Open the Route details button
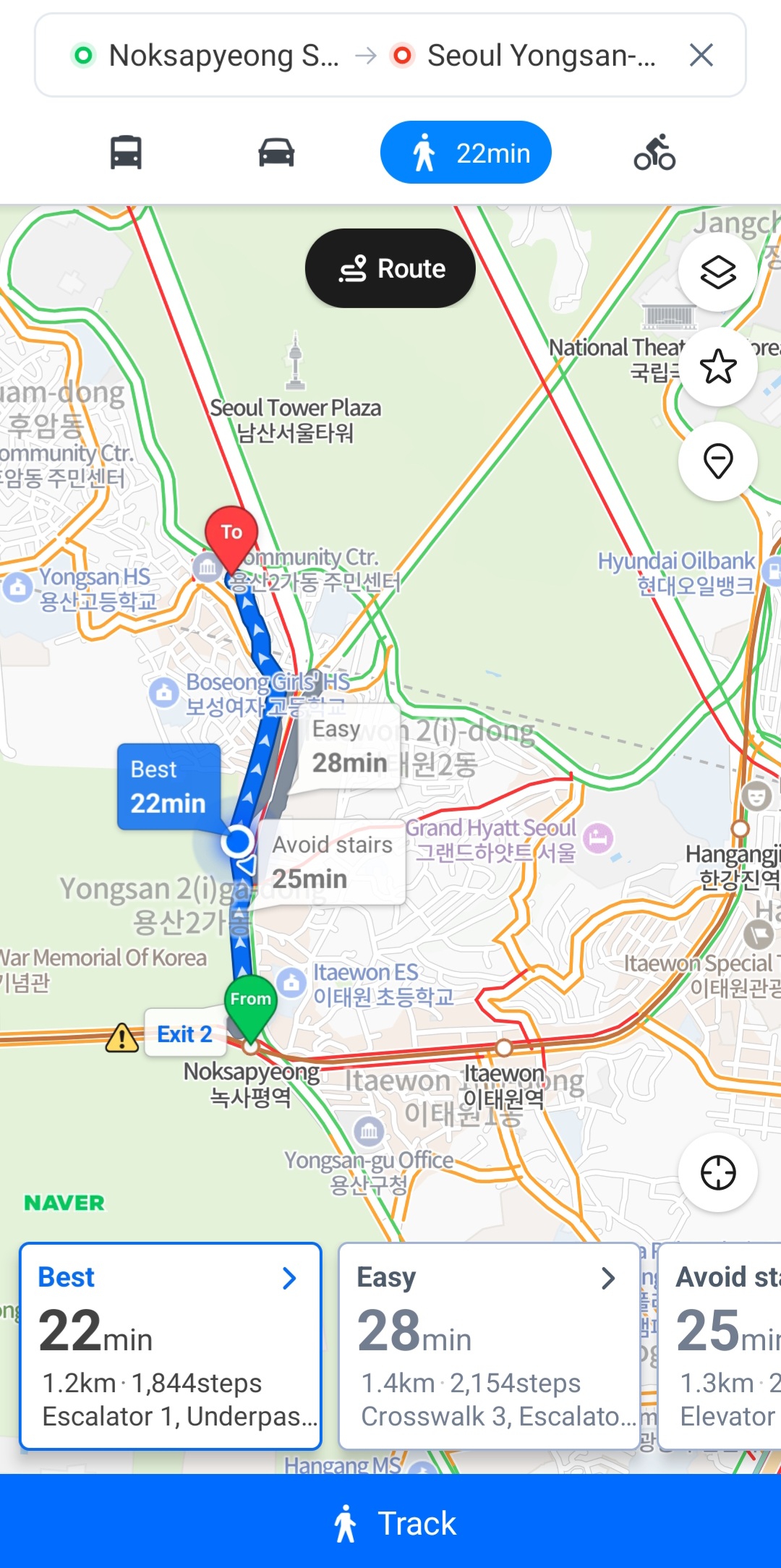This screenshot has height=1568, width=781. pos(390,268)
